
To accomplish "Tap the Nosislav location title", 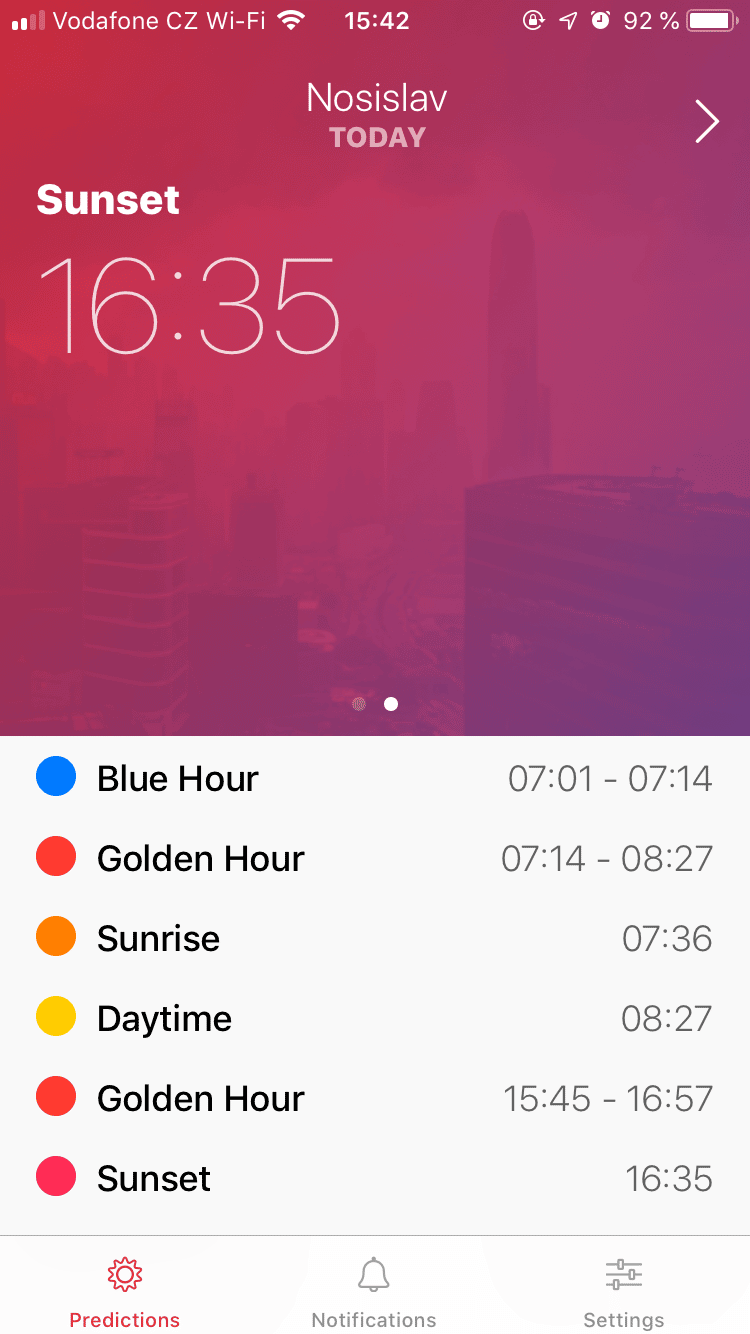I will (376, 98).
